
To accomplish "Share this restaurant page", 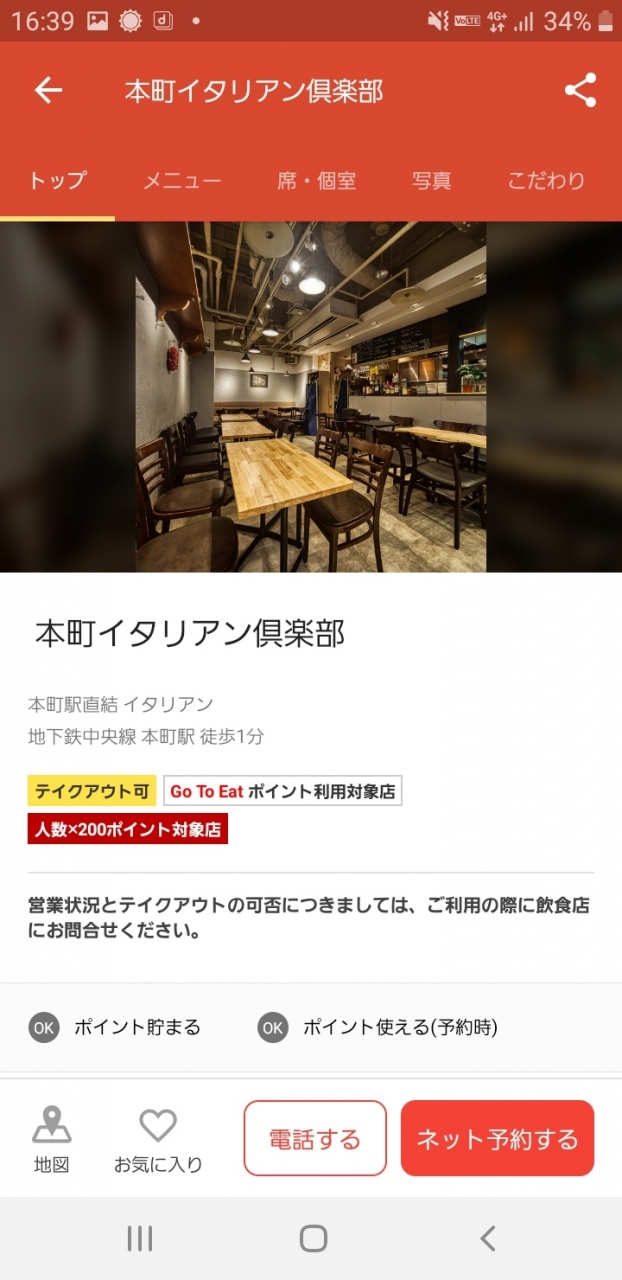I will tap(580, 91).
